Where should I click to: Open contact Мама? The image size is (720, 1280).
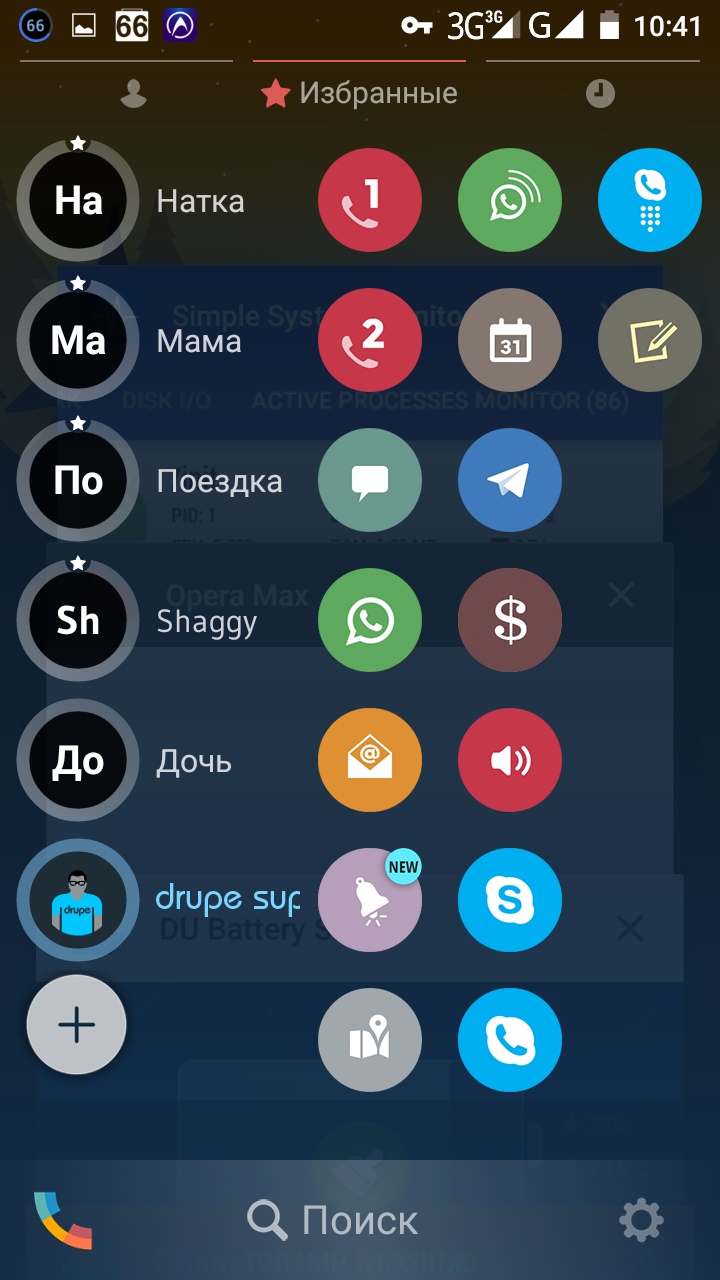(78, 341)
